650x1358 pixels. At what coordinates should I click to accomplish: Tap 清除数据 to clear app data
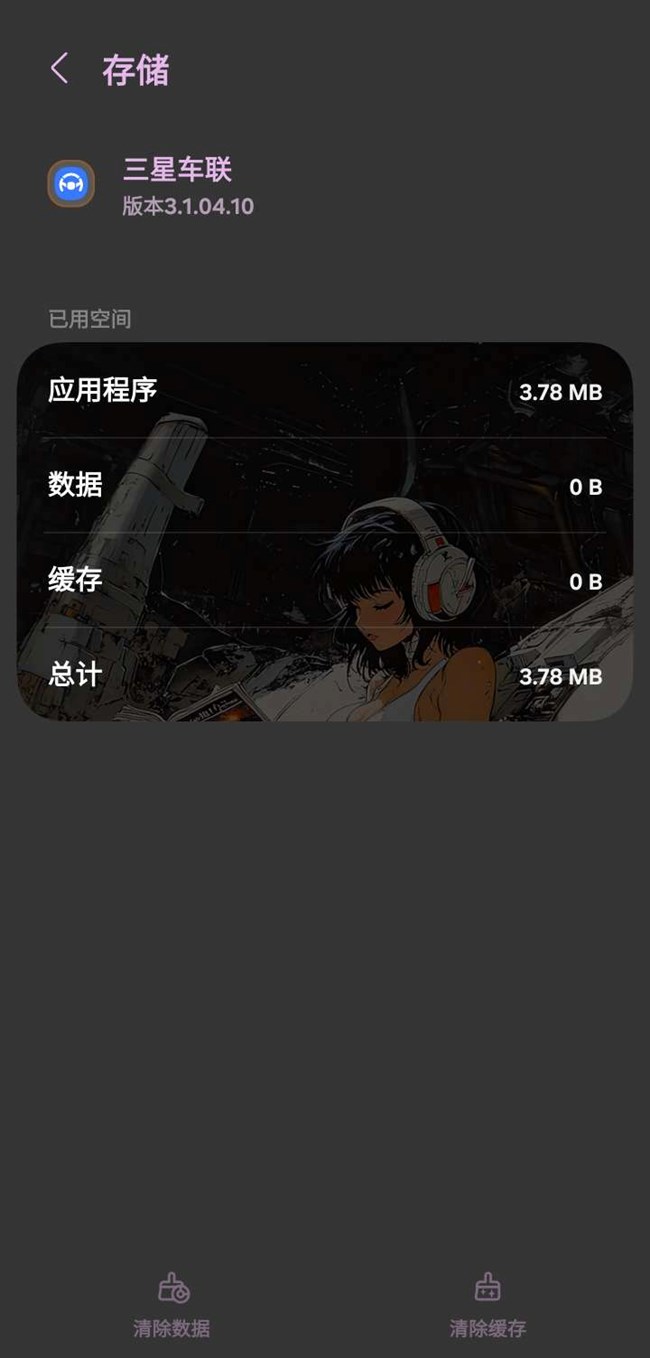coord(172,1306)
